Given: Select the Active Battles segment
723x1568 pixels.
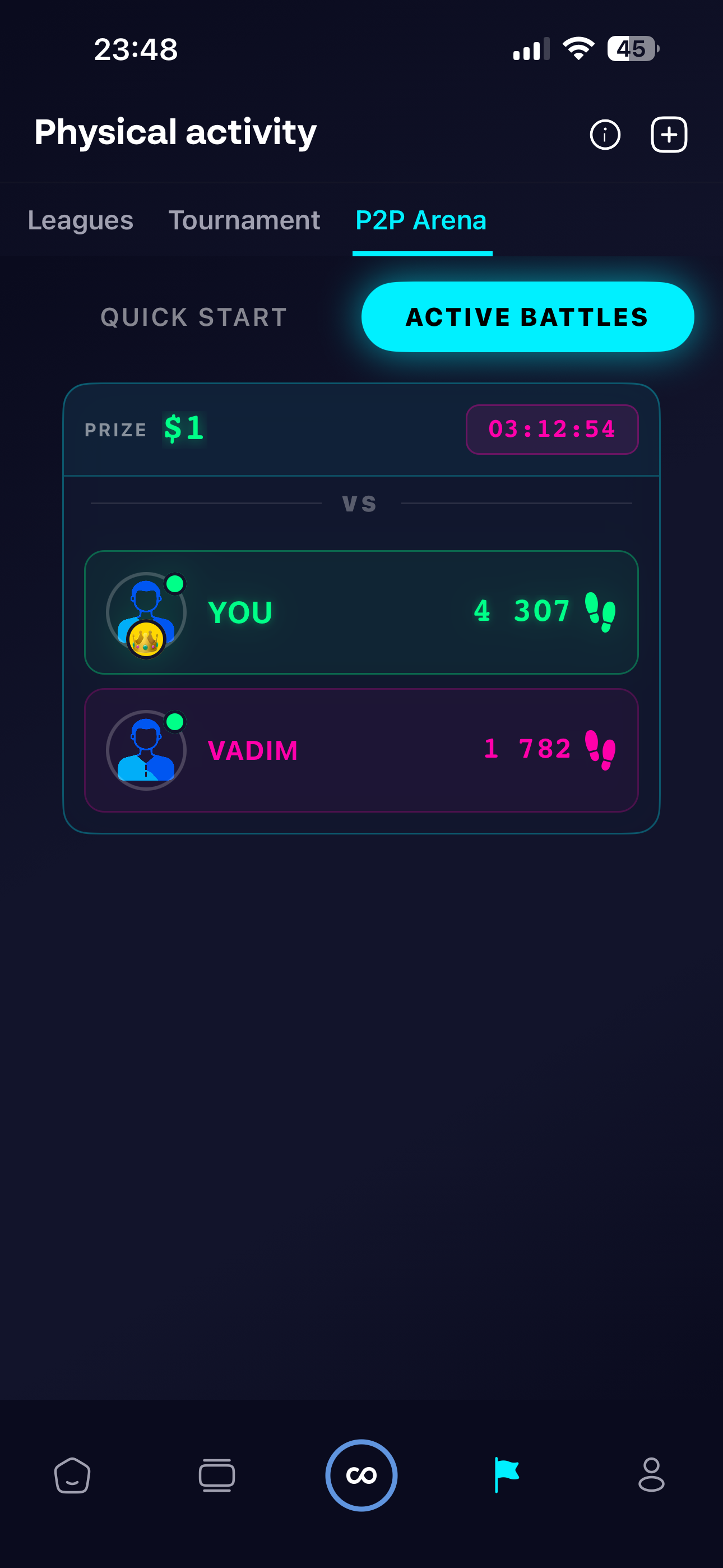Looking at the screenshot, I should [x=527, y=317].
